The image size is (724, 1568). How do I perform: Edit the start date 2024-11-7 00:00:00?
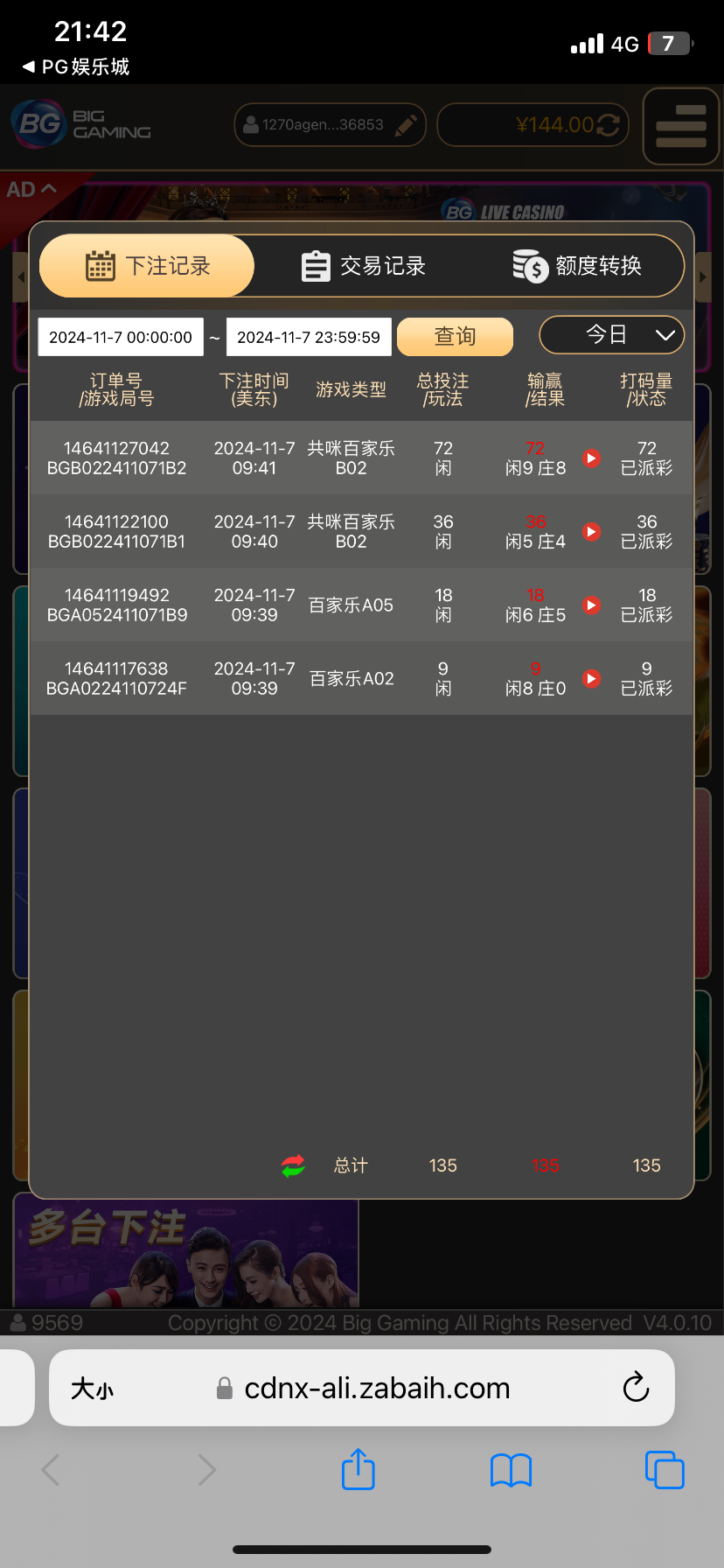pos(121,337)
